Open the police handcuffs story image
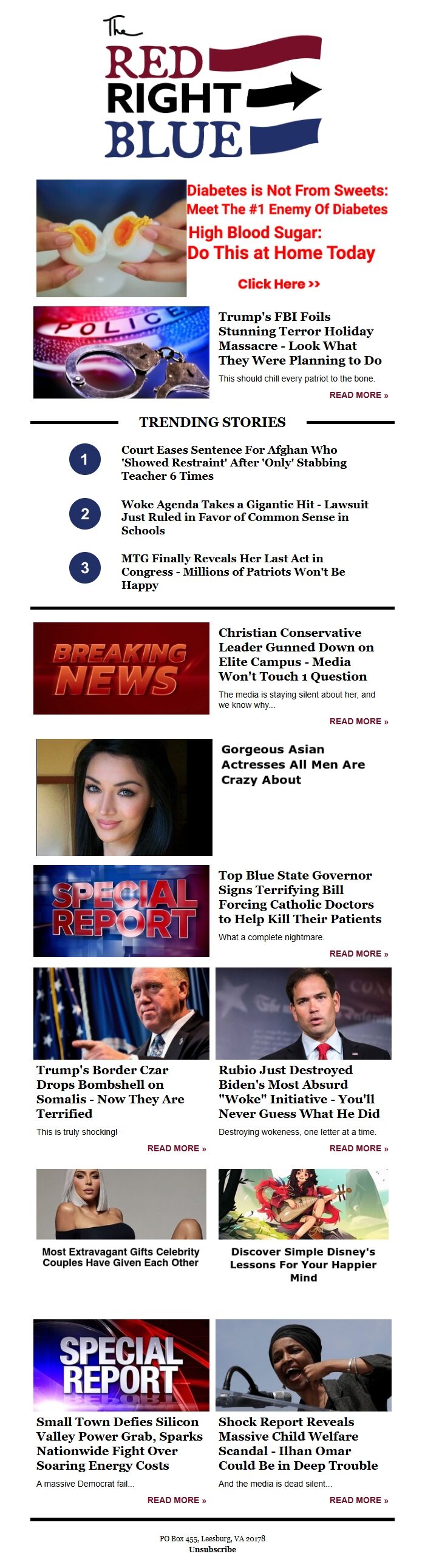Screen dimensions: 425x1568 [121, 352]
